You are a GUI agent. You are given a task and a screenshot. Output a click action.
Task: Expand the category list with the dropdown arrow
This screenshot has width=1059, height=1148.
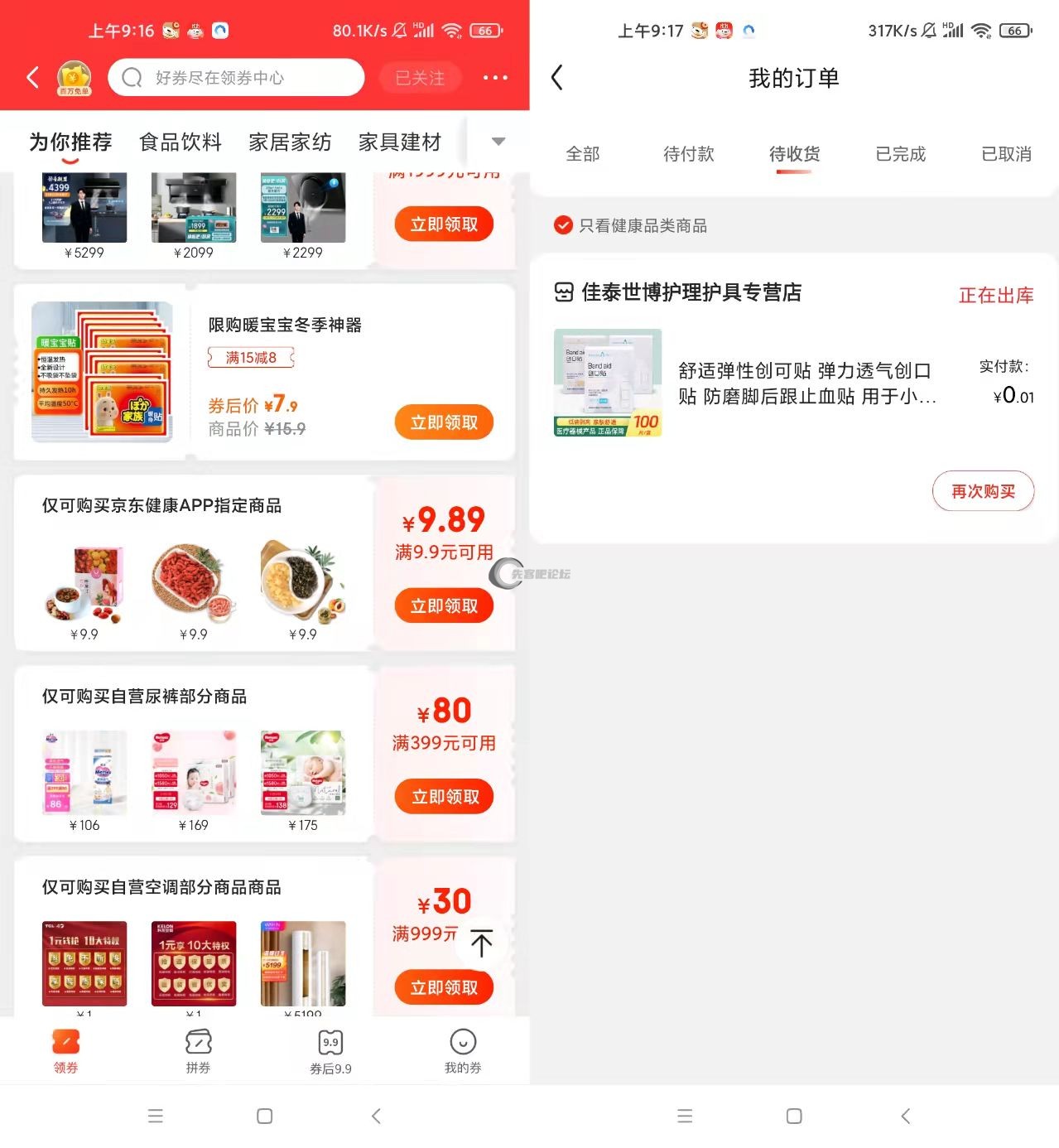tap(498, 142)
